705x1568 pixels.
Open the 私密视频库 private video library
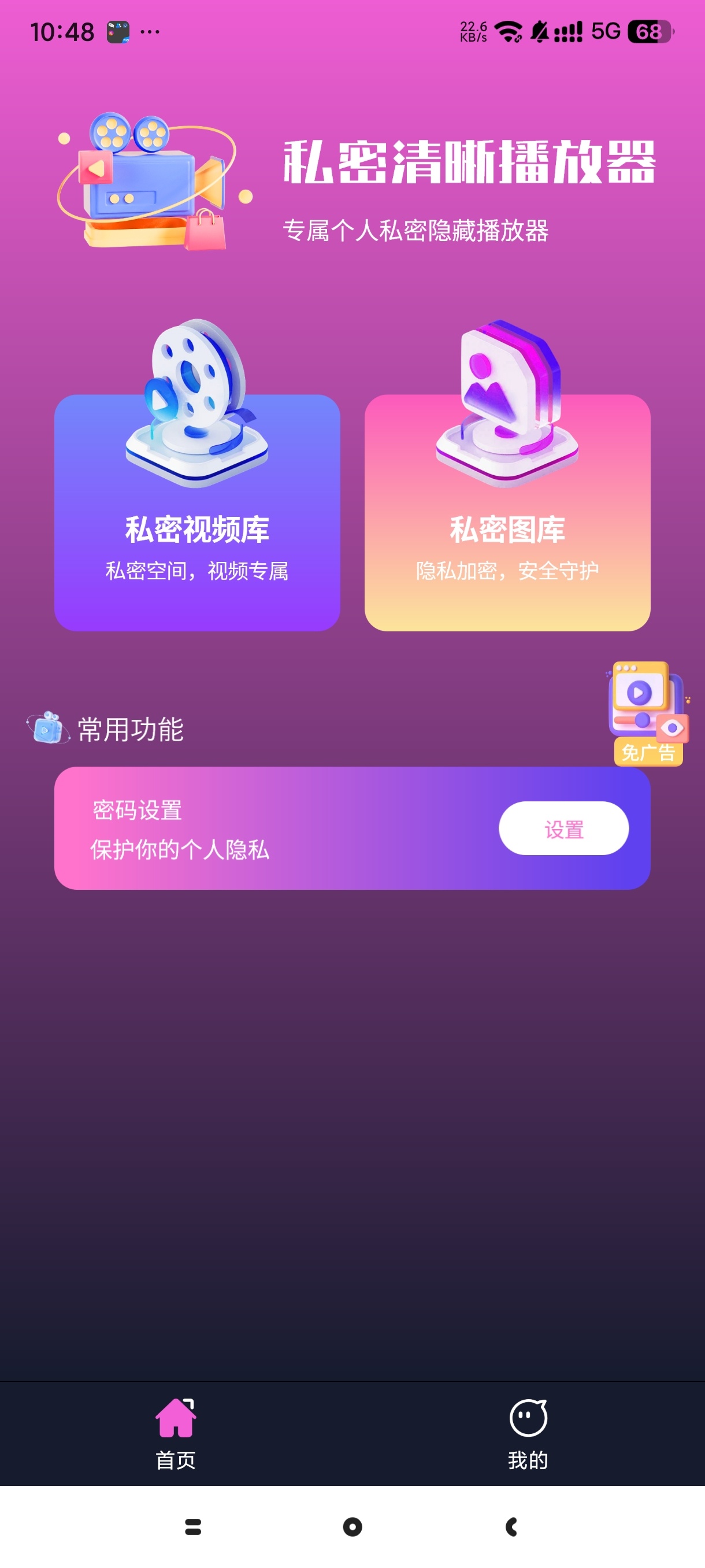[x=196, y=512]
